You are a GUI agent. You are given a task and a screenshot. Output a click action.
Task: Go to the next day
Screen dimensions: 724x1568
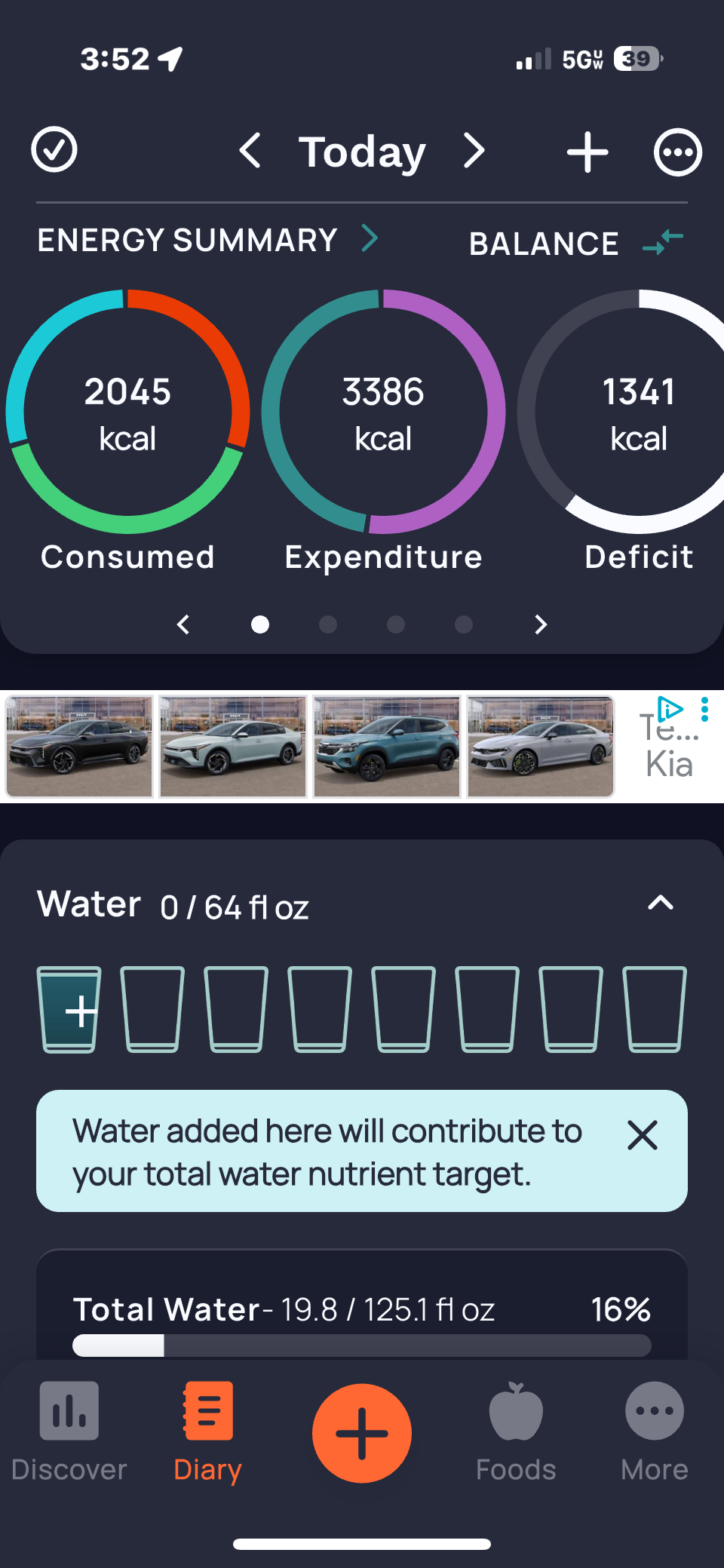coord(474,151)
